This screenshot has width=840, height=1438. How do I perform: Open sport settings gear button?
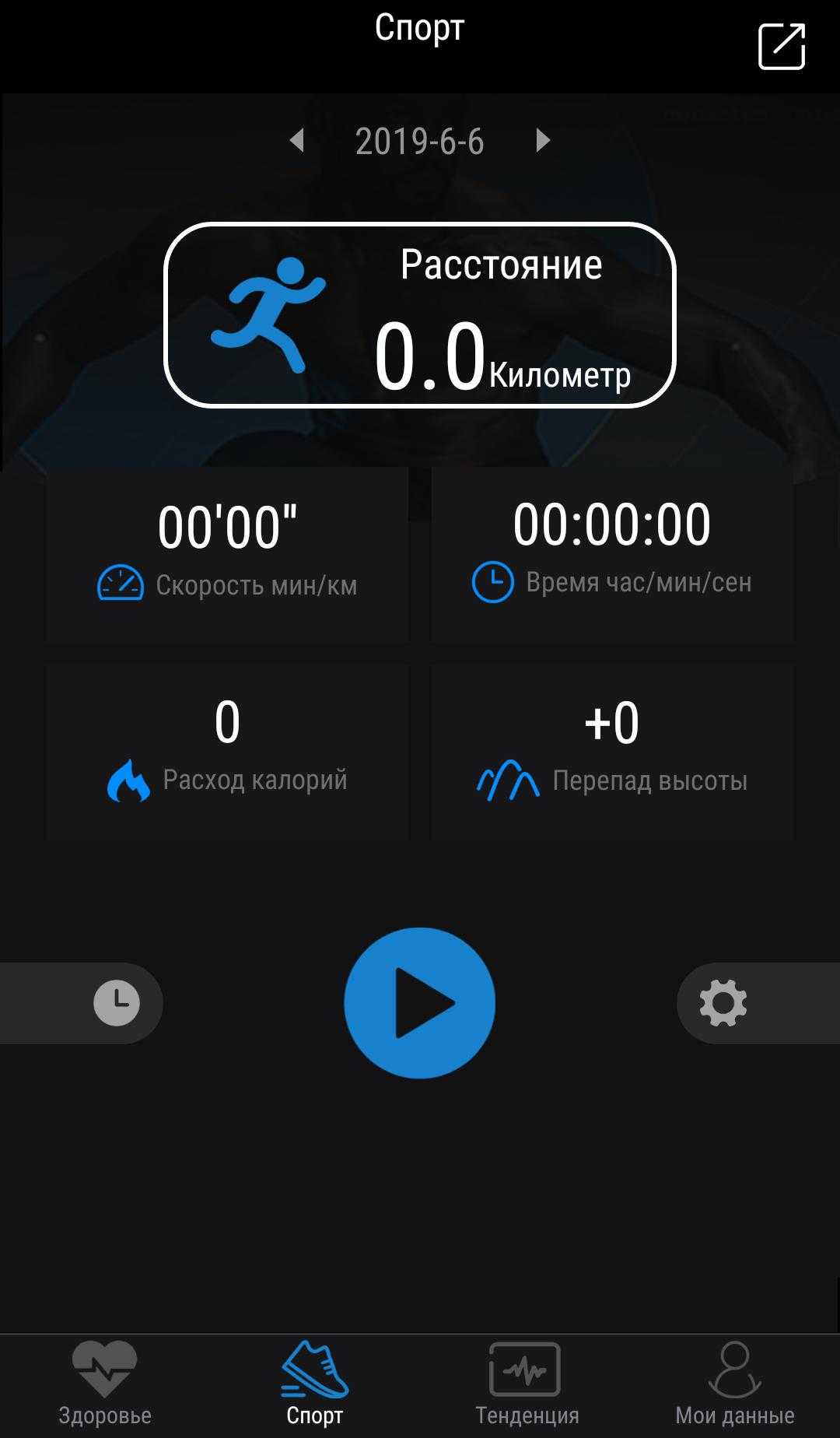pyautogui.click(x=723, y=1003)
